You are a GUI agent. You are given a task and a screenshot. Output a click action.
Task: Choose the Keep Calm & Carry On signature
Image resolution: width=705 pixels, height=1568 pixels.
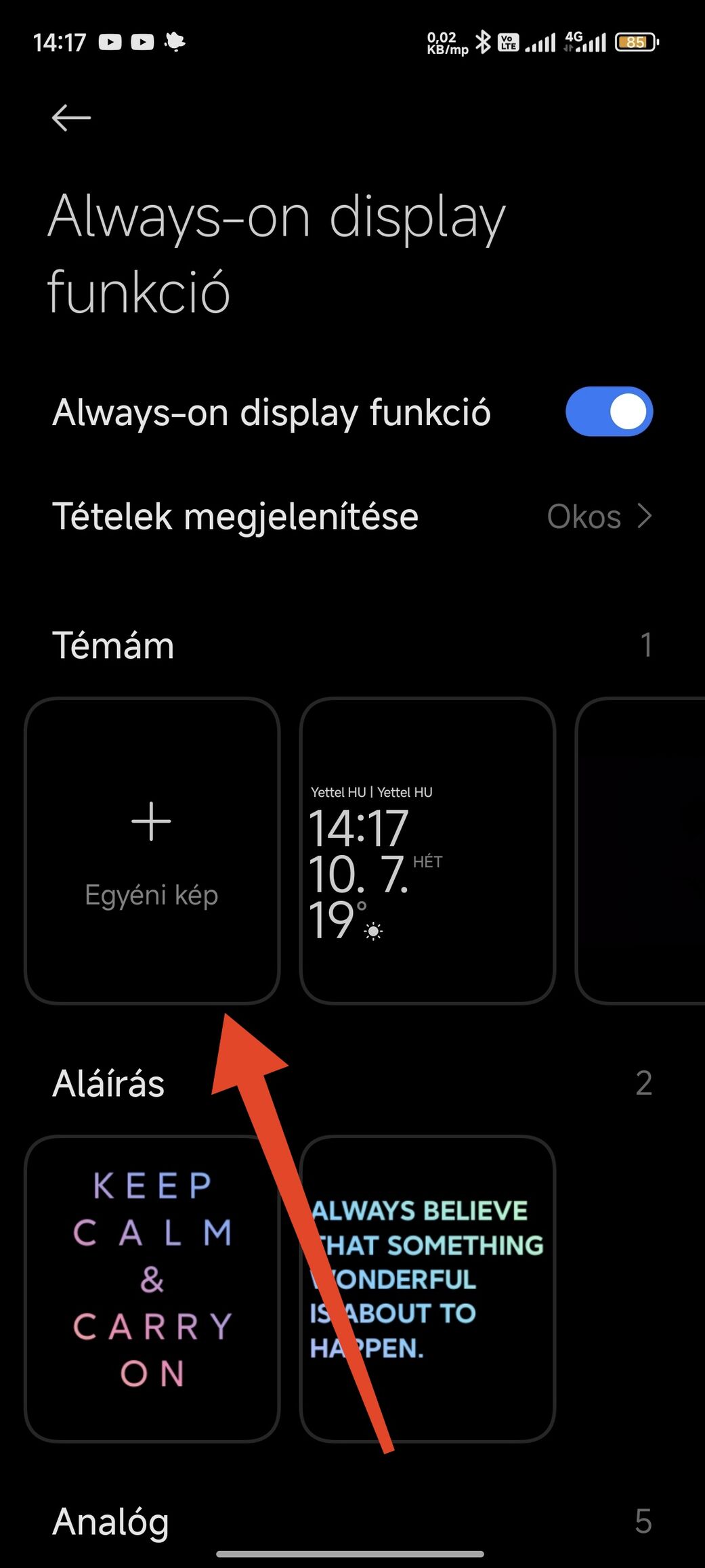(152, 1289)
